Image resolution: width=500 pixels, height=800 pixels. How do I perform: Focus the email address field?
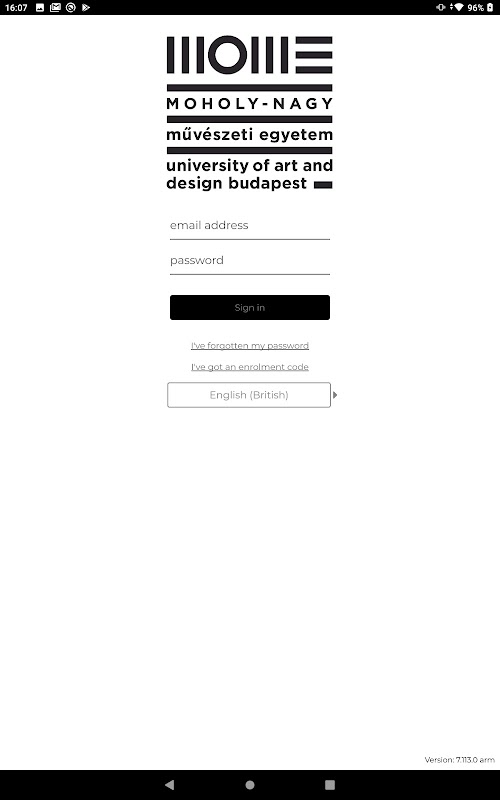pyautogui.click(x=249, y=226)
